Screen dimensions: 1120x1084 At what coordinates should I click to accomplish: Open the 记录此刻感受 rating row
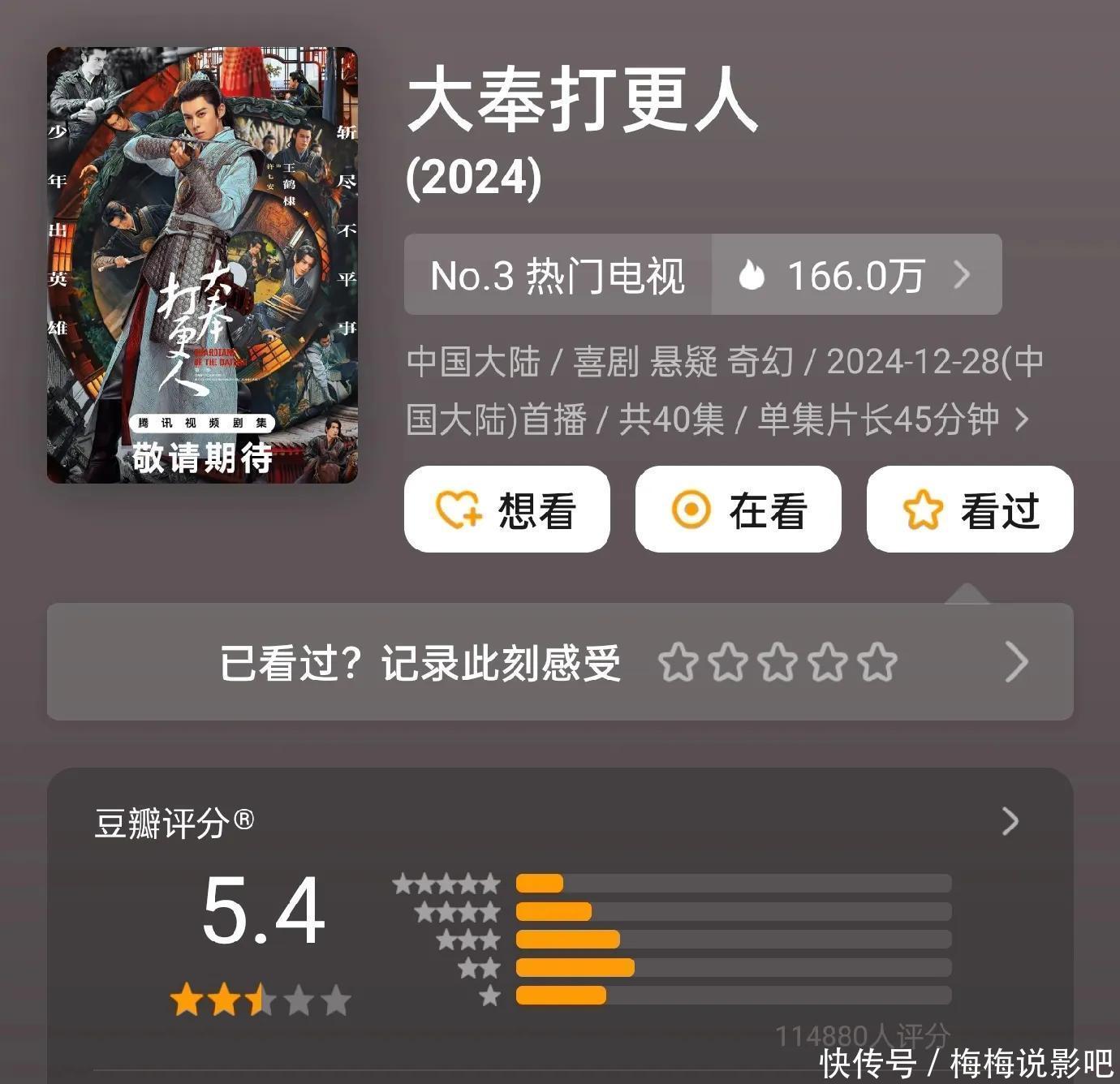(x=560, y=662)
